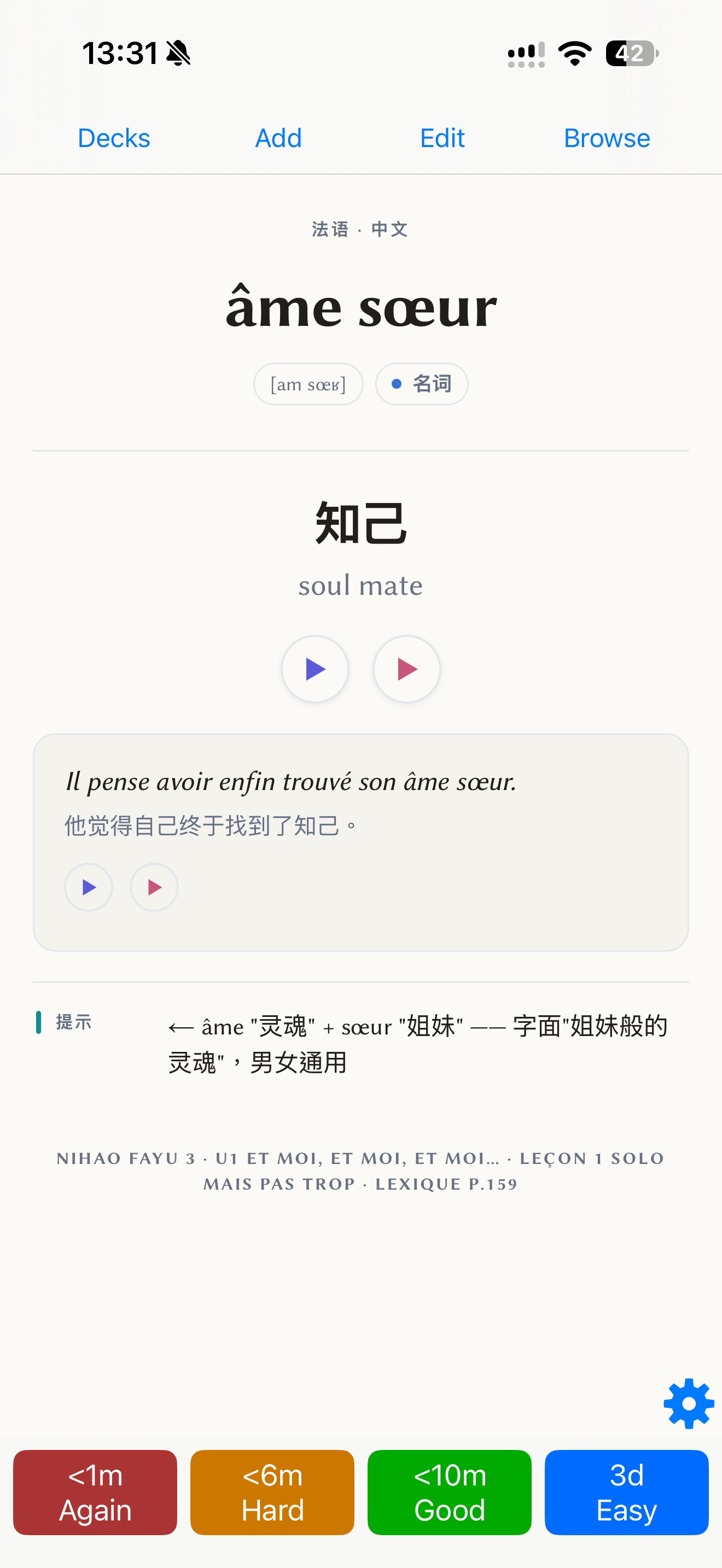The width and height of the screenshot is (722, 1568).
Task: Play the blue word audio for âme sœur
Action: click(x=315, y=669)
